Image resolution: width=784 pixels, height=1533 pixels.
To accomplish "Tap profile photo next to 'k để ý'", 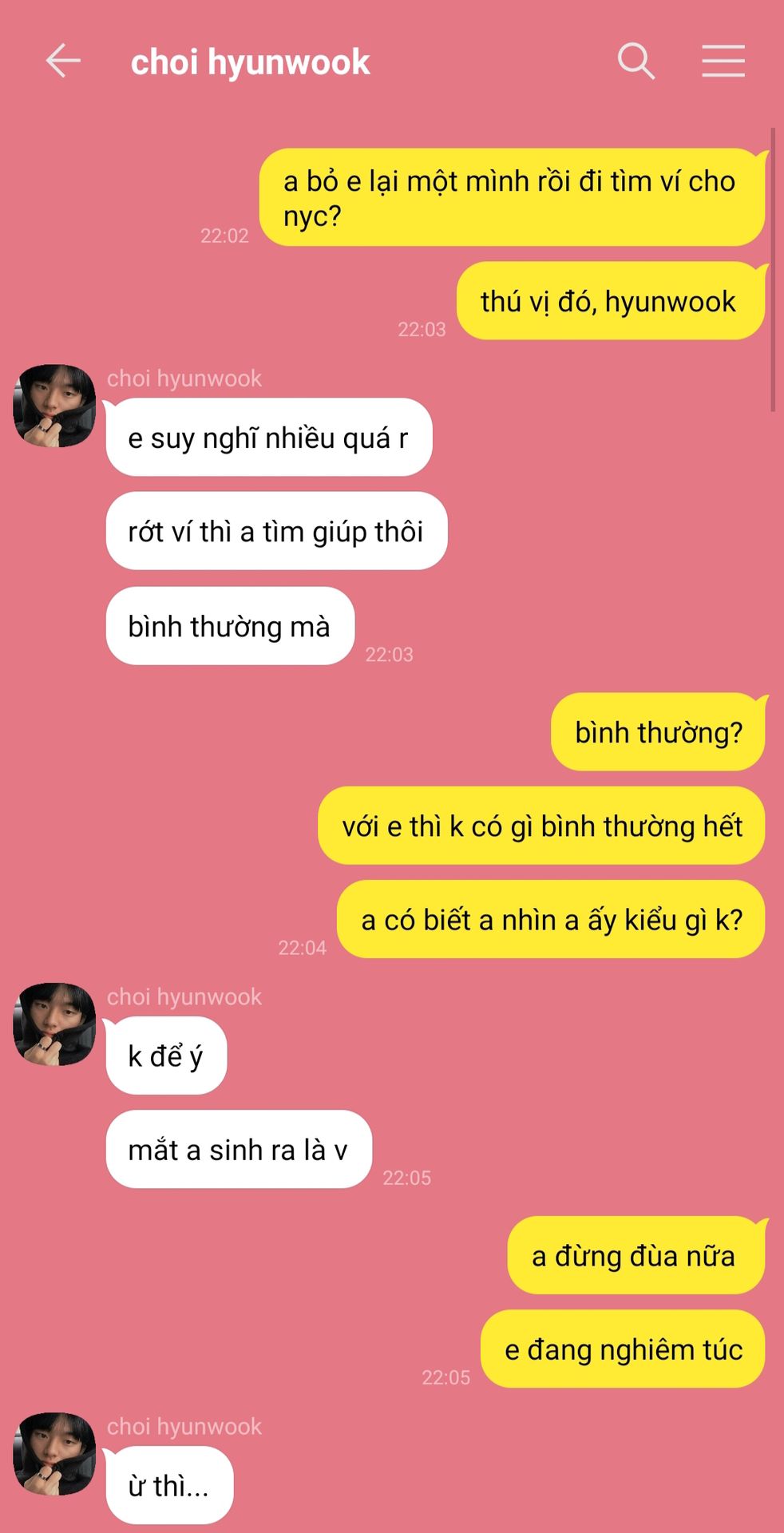I will (x=54, y=1024).
